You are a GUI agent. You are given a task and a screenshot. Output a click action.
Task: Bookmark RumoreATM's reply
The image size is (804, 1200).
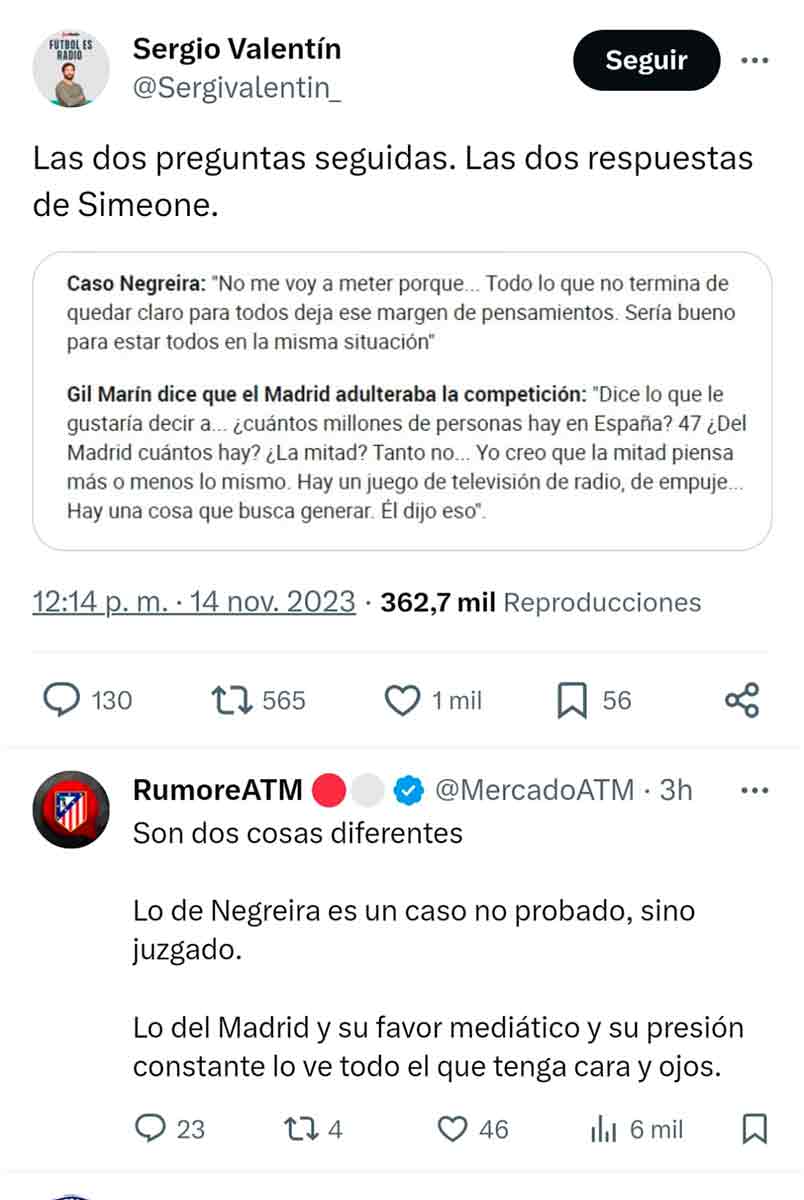(755, 1129)
